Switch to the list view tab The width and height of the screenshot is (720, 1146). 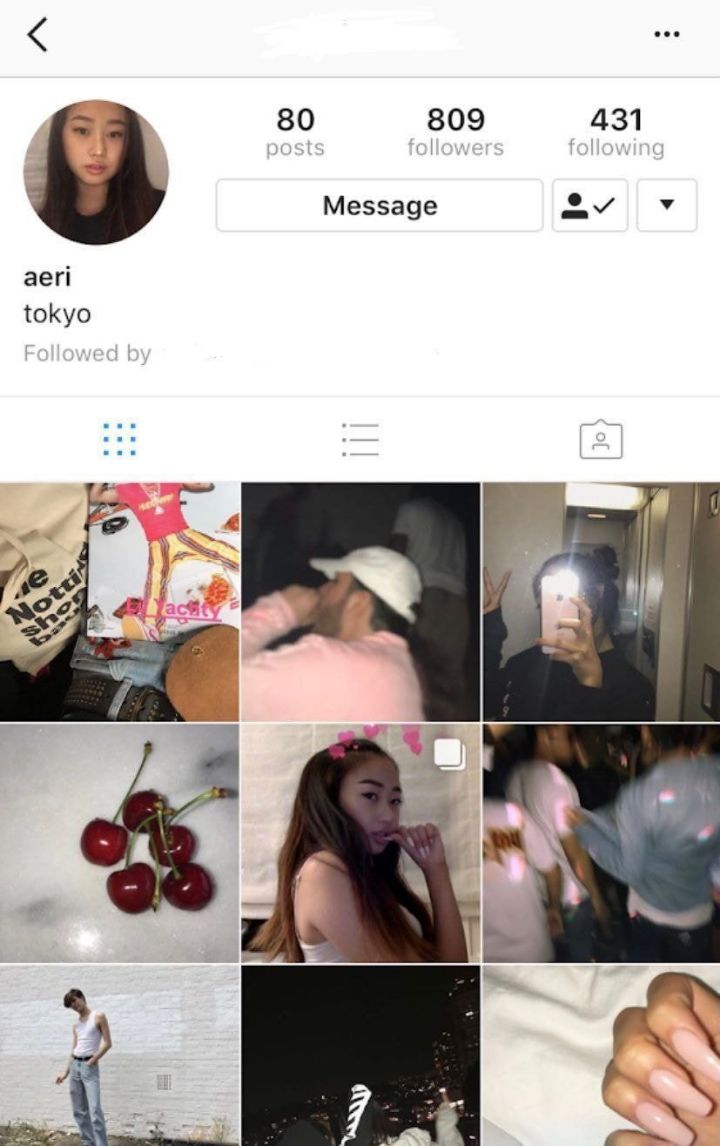click(359, 439)
